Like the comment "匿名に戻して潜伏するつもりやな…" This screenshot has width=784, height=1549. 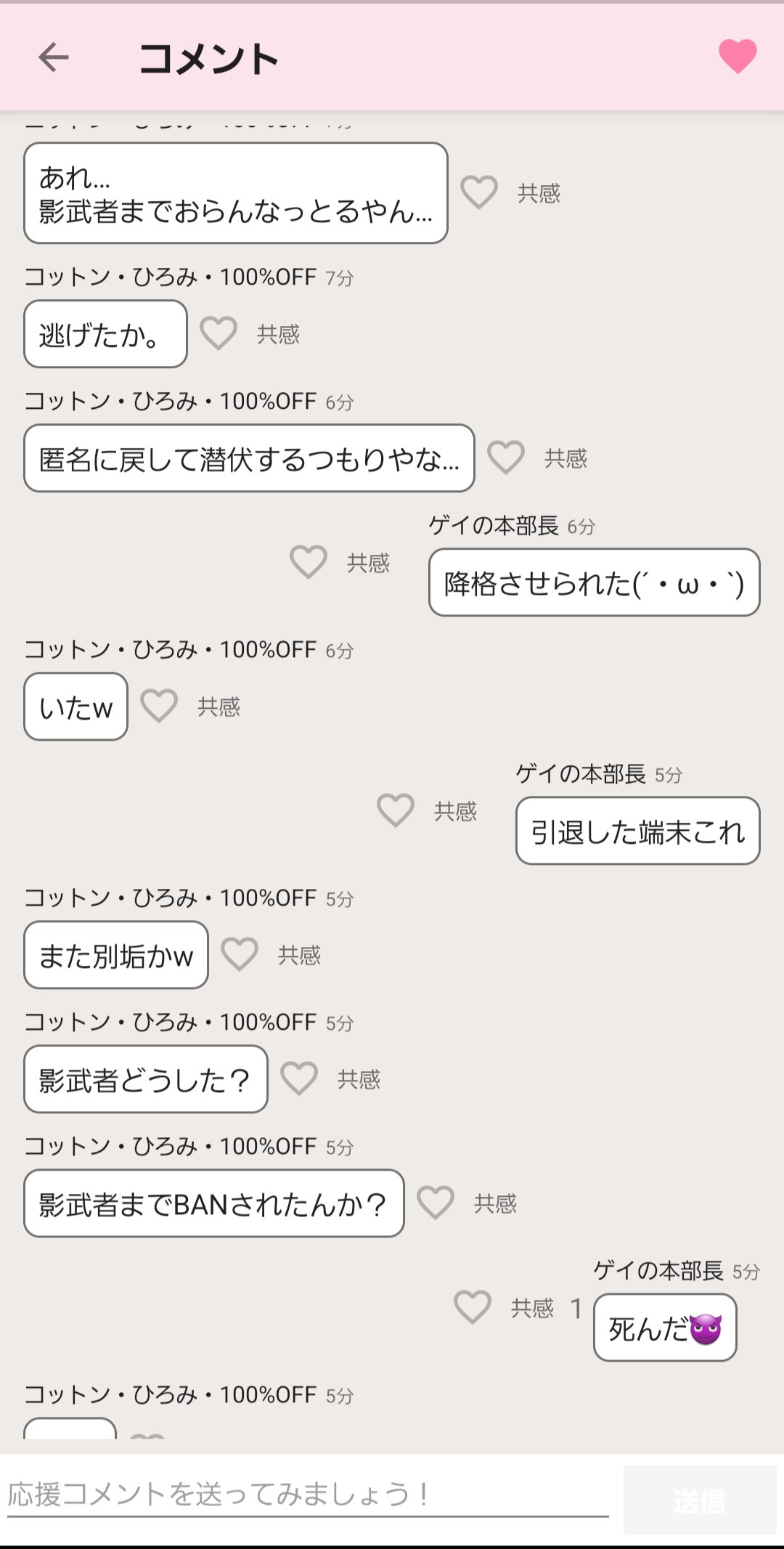(506, 458)
